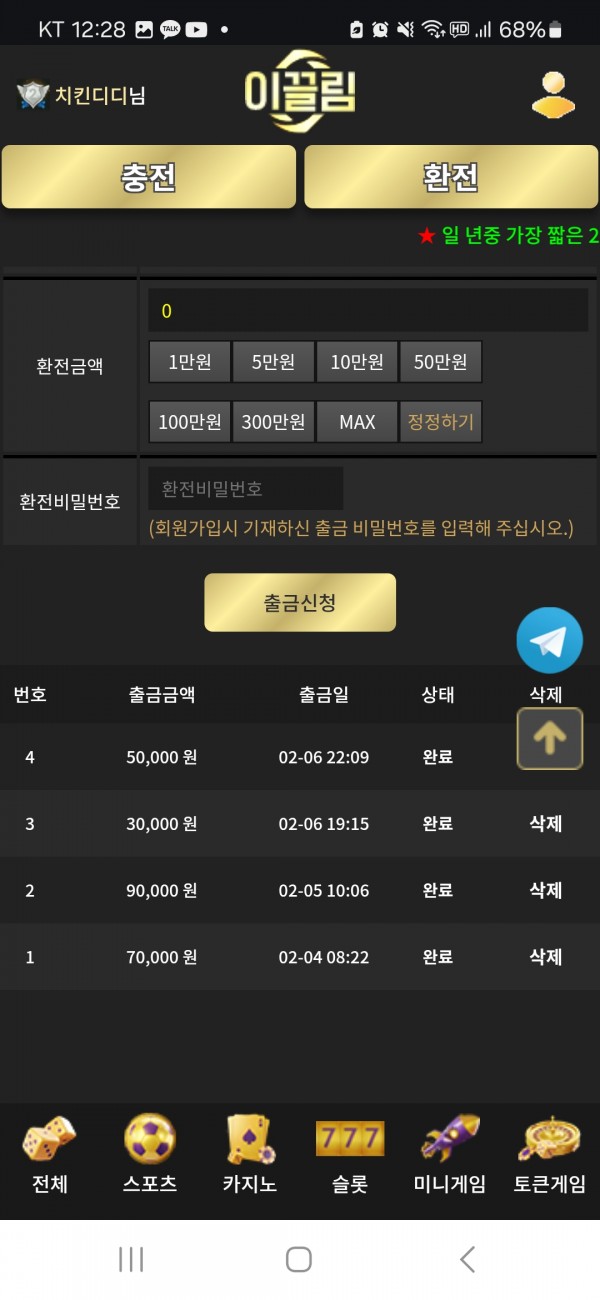Focus the 환전비밀번호 password field

246,489
